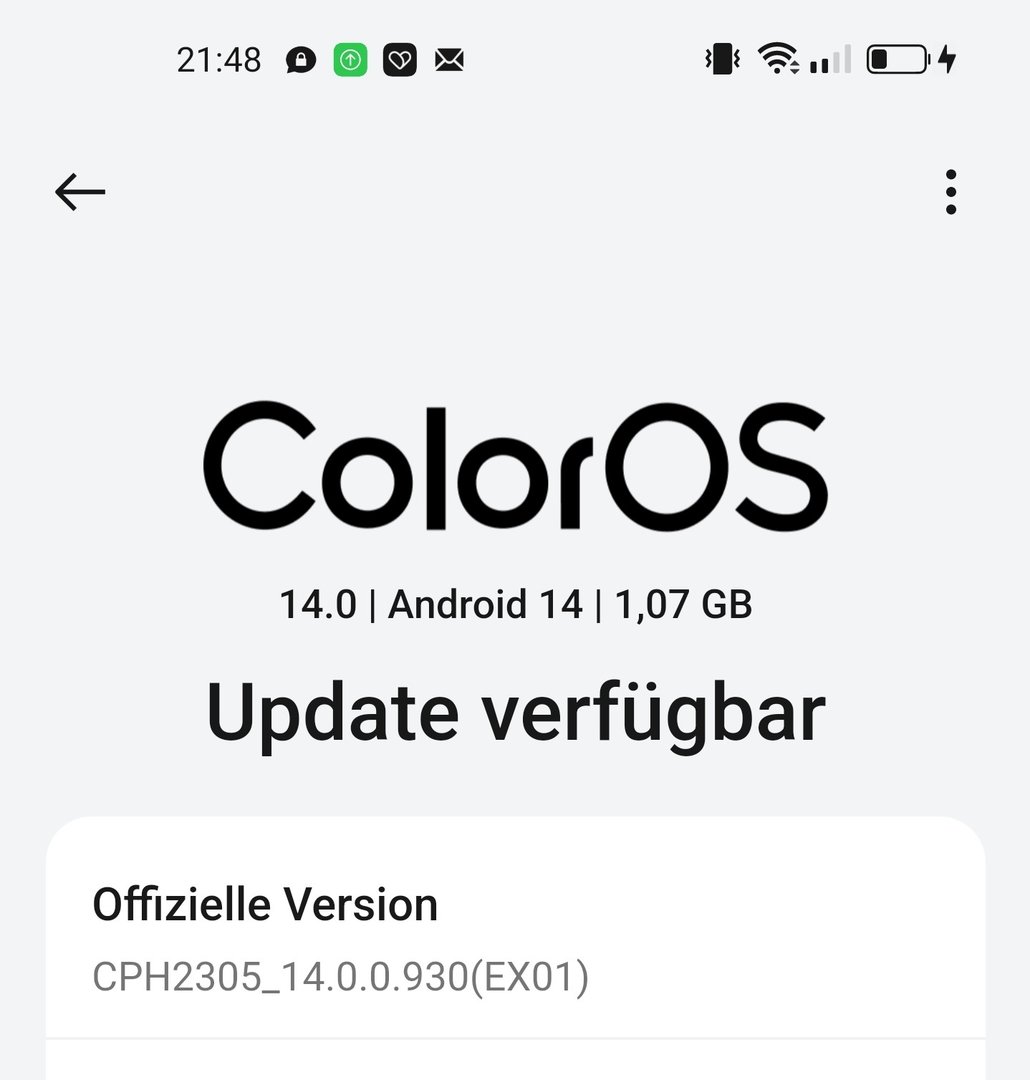Go back using the arrow icon
The width and height of the screenshot is (1030, 1080).
click(x=80, y=191)
